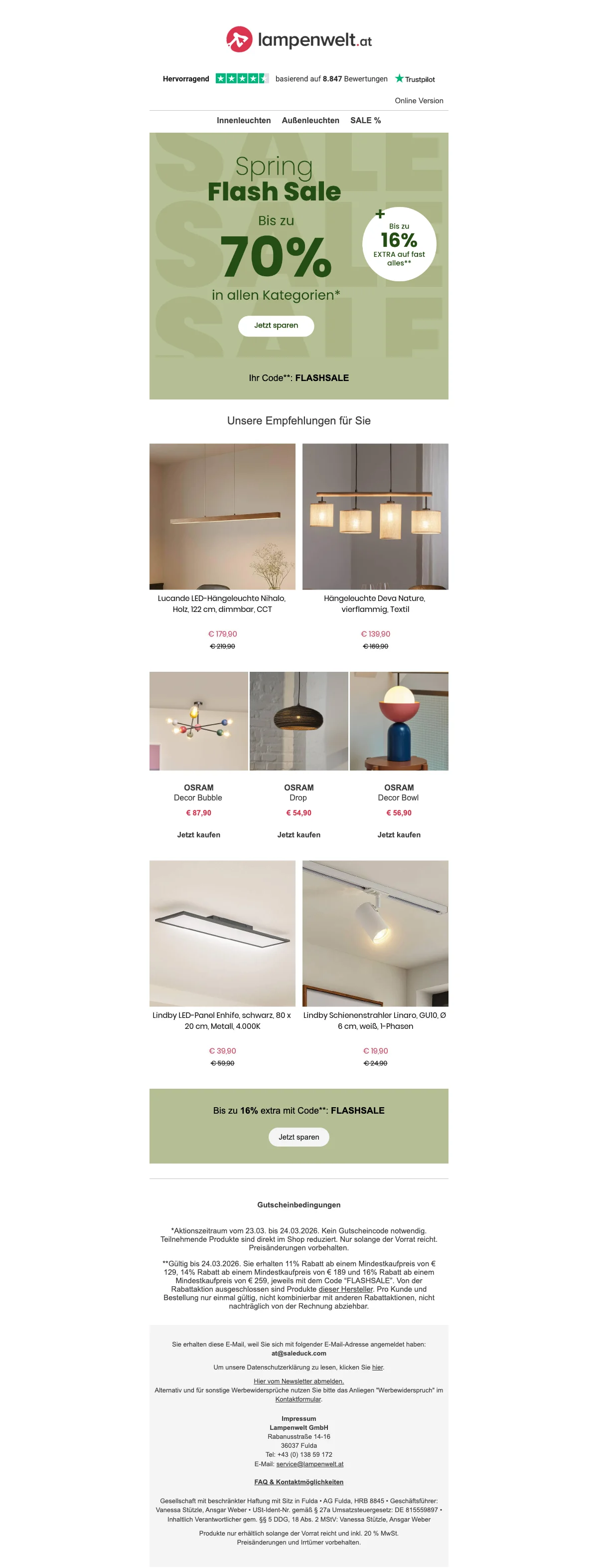Viewport: 598px width, 1568px height.
Task: Tap Jetzt sparen in the Spring Flash Sale banner
Action: tap(276, 326)
